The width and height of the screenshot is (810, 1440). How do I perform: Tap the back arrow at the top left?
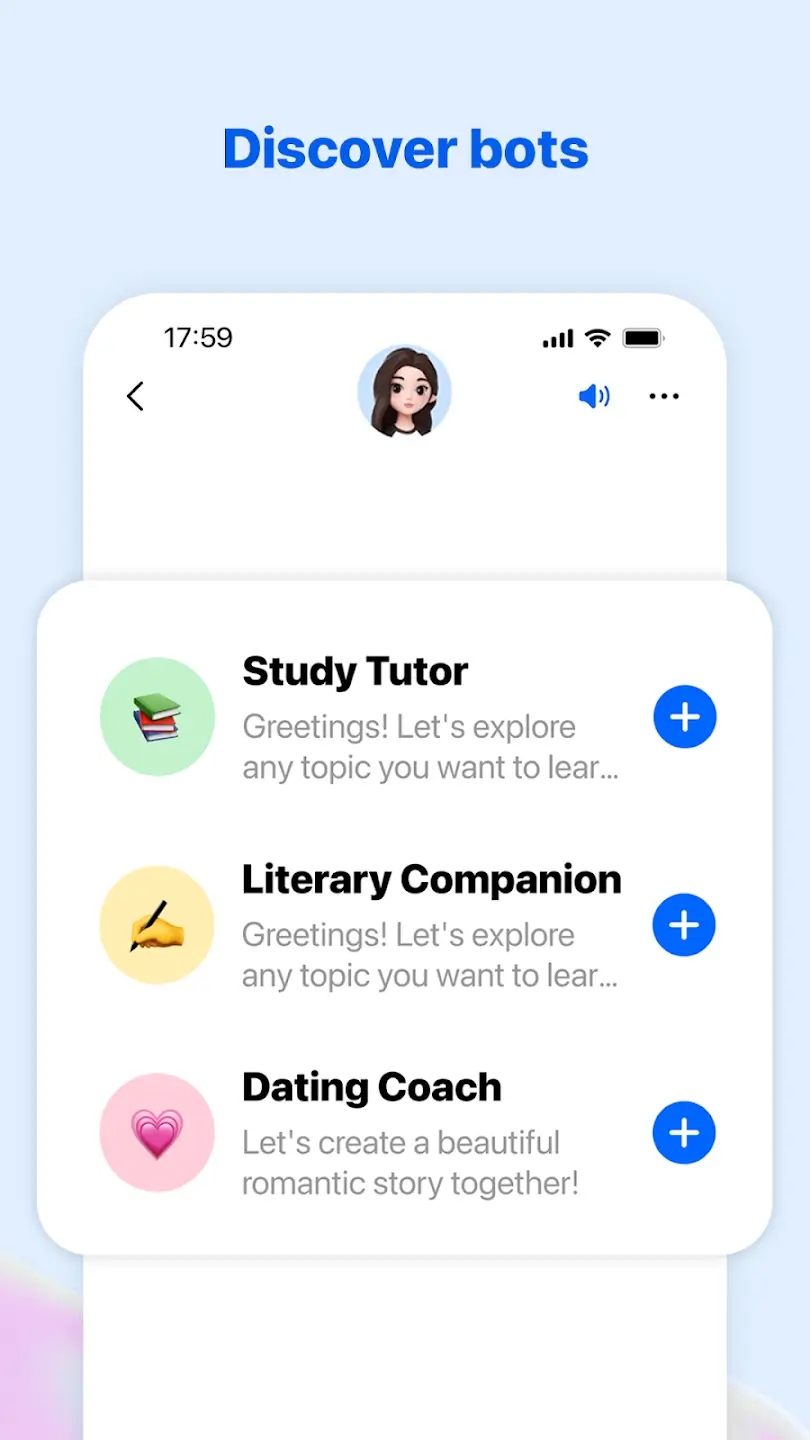pos(136,396)
